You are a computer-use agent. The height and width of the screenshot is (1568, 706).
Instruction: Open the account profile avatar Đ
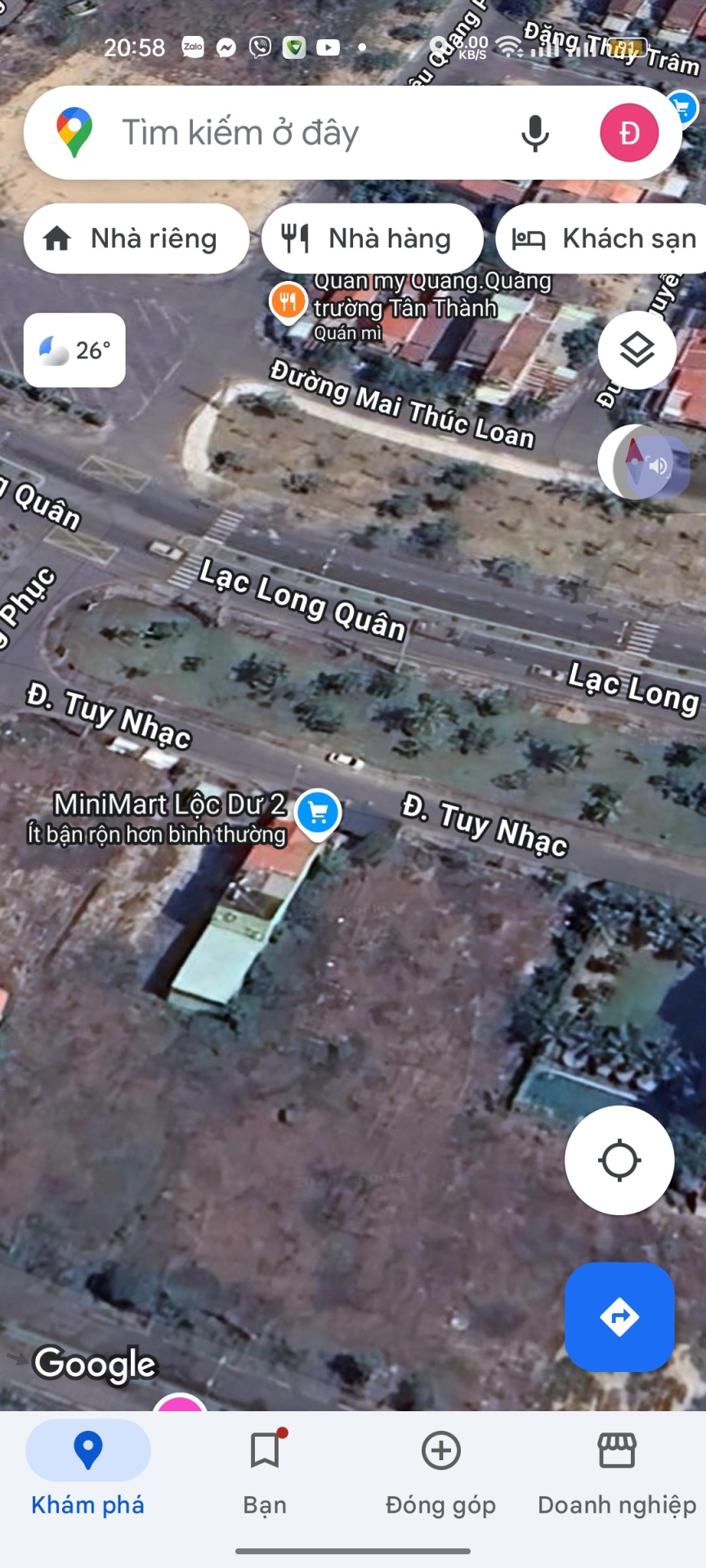click(629, 133)
